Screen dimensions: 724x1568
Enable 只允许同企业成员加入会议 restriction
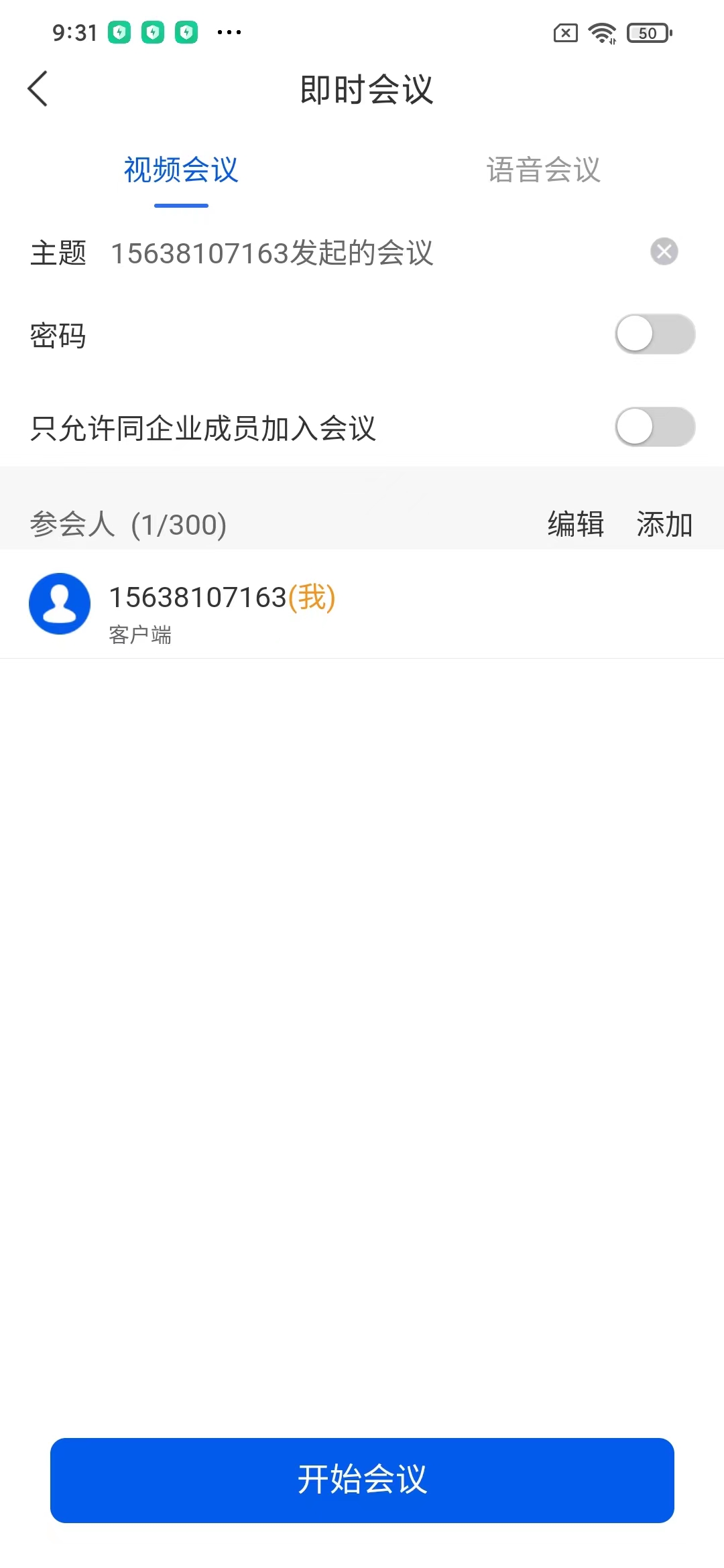click(655, 427)
